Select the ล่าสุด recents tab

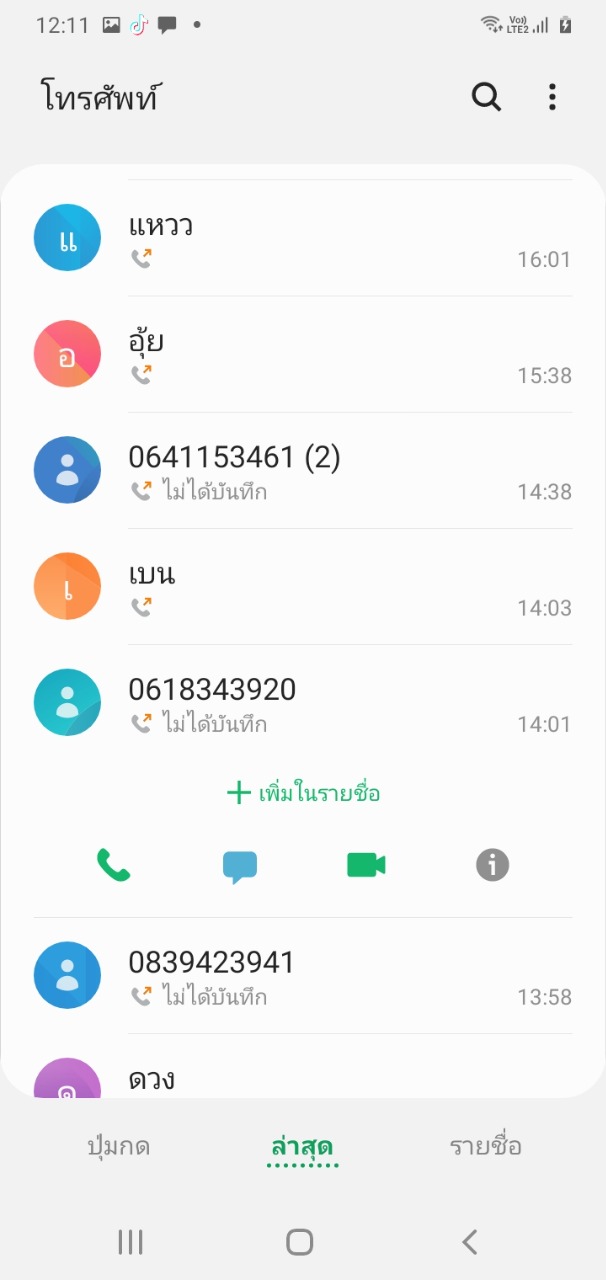click(302, 1147)
